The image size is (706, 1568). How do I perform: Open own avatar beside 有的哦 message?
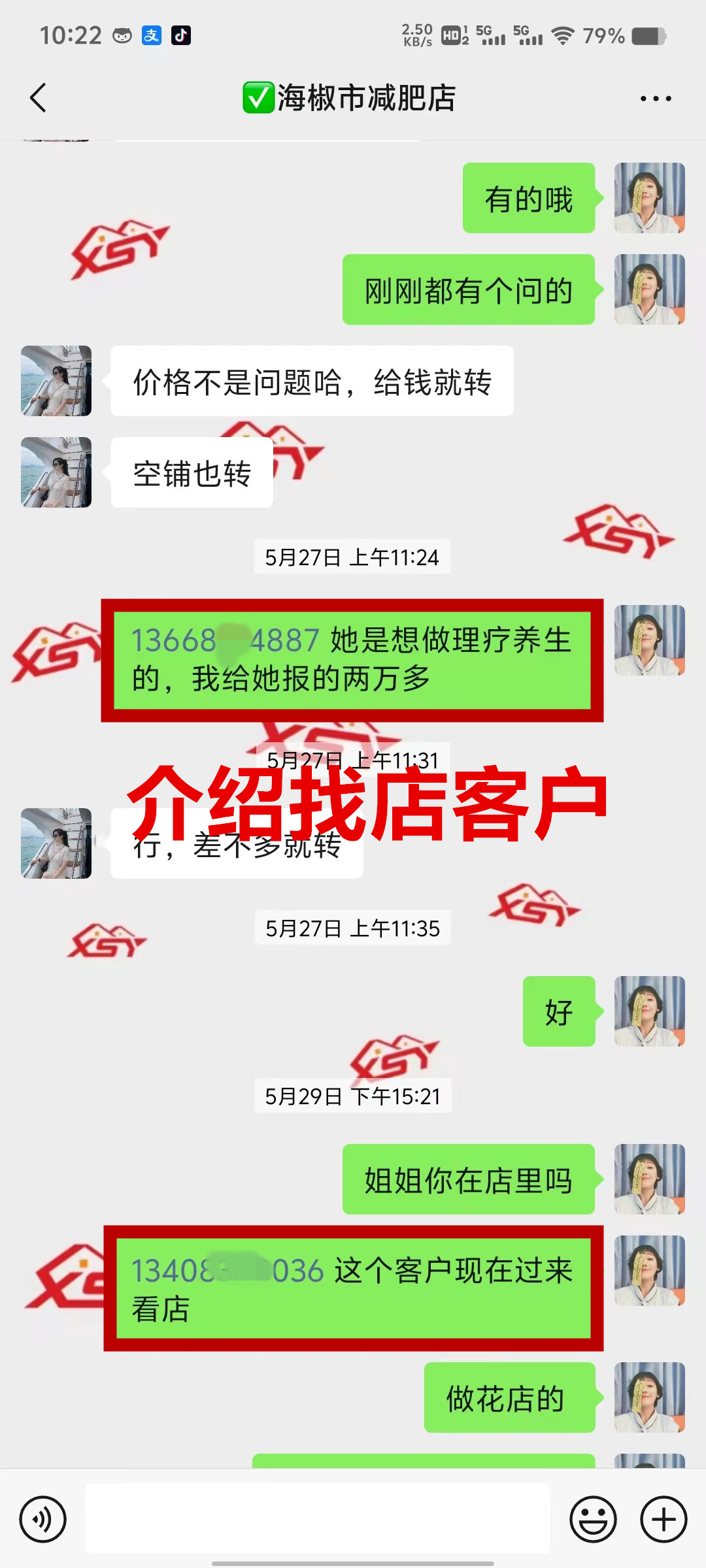click(x=649, y=198)
